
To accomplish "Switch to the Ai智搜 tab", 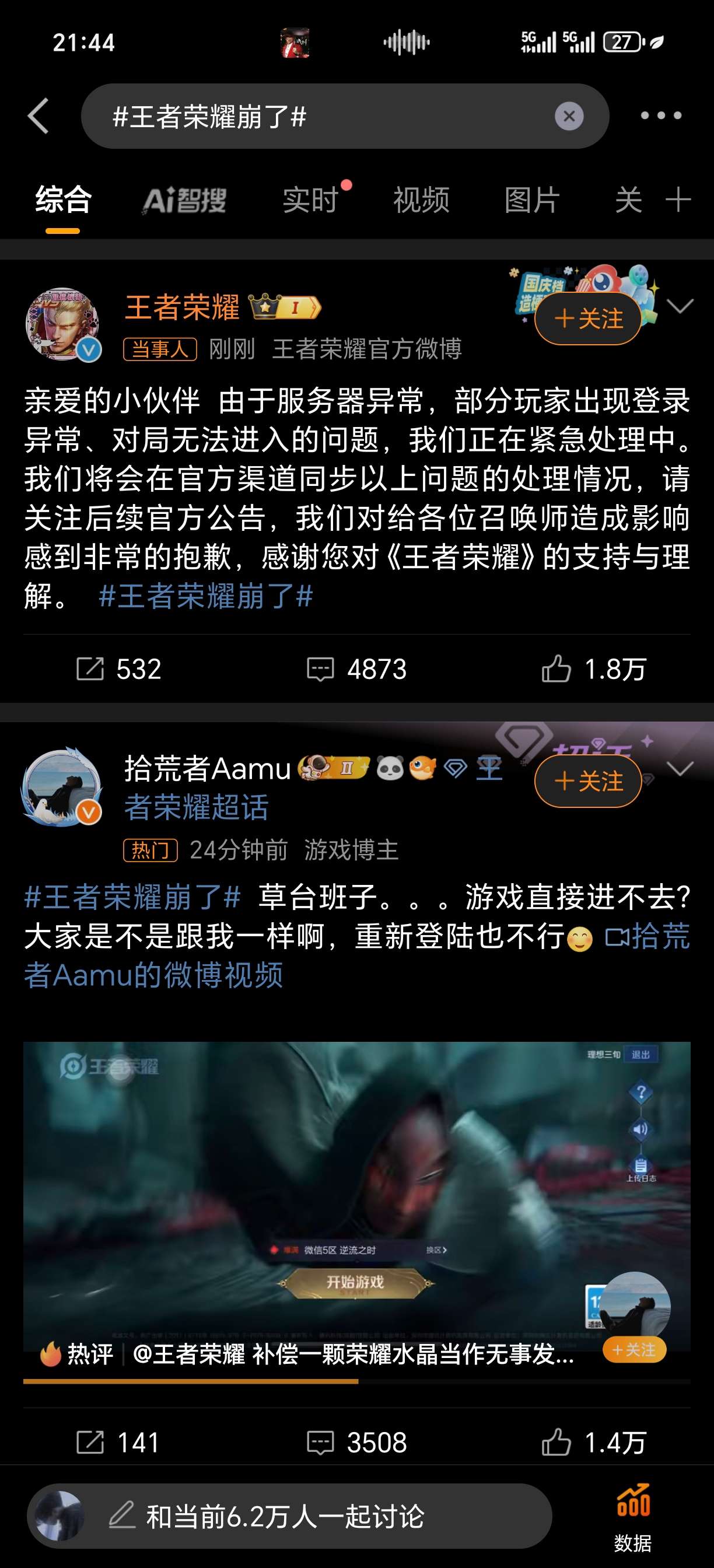I will coord(184,200).
